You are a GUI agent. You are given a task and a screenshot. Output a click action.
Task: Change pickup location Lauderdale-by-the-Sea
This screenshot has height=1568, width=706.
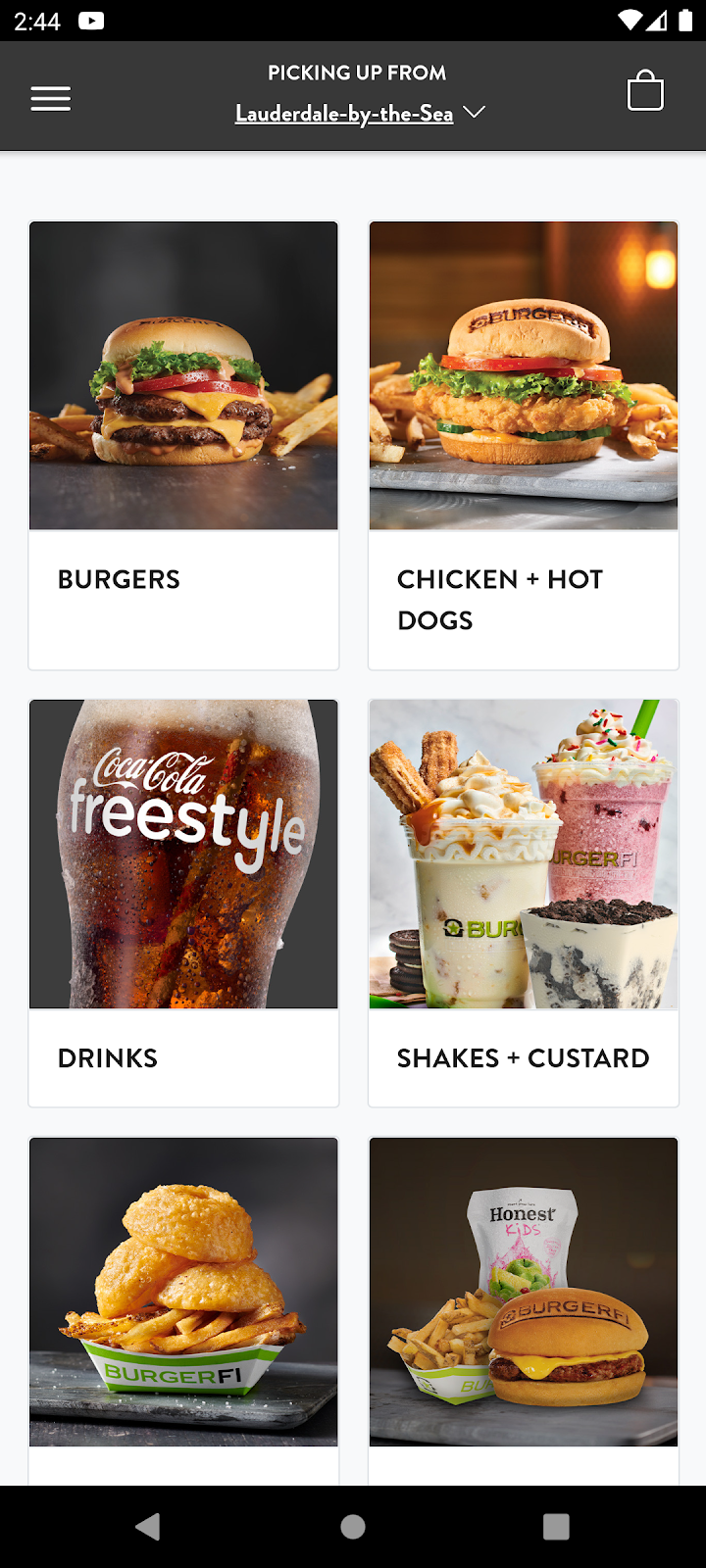point(359,114)
